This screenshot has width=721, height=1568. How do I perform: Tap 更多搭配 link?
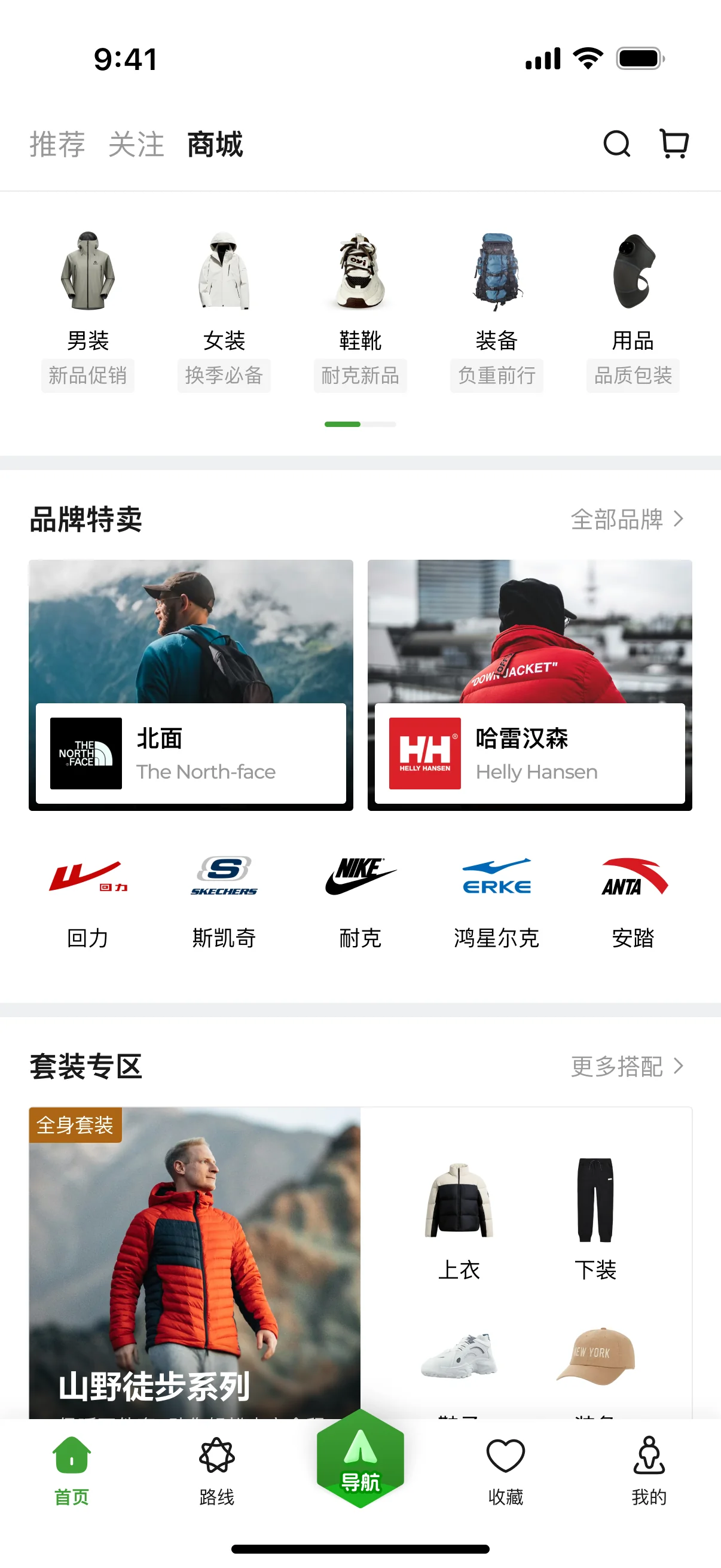[627, 1066]
